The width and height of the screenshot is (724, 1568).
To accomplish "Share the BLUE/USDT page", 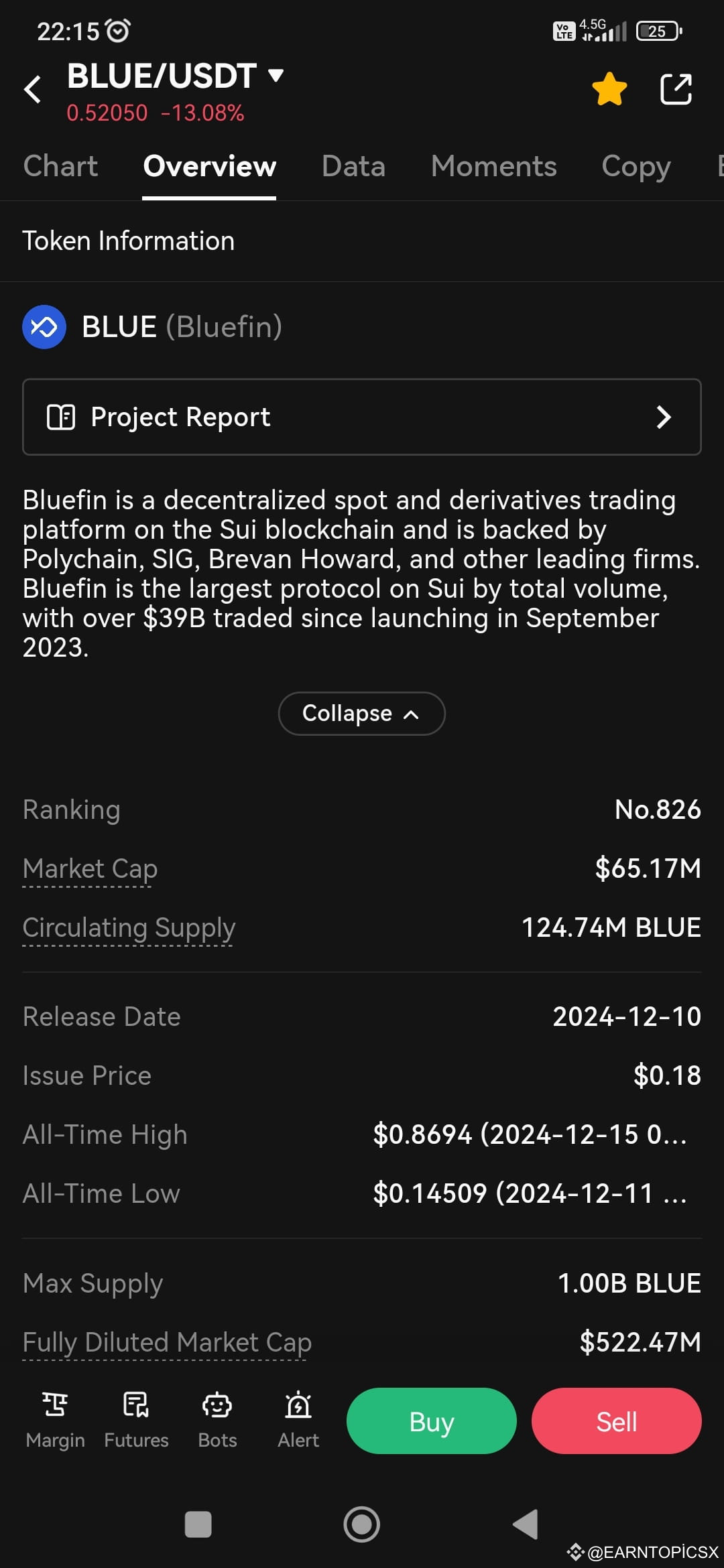I will (676, 88).
